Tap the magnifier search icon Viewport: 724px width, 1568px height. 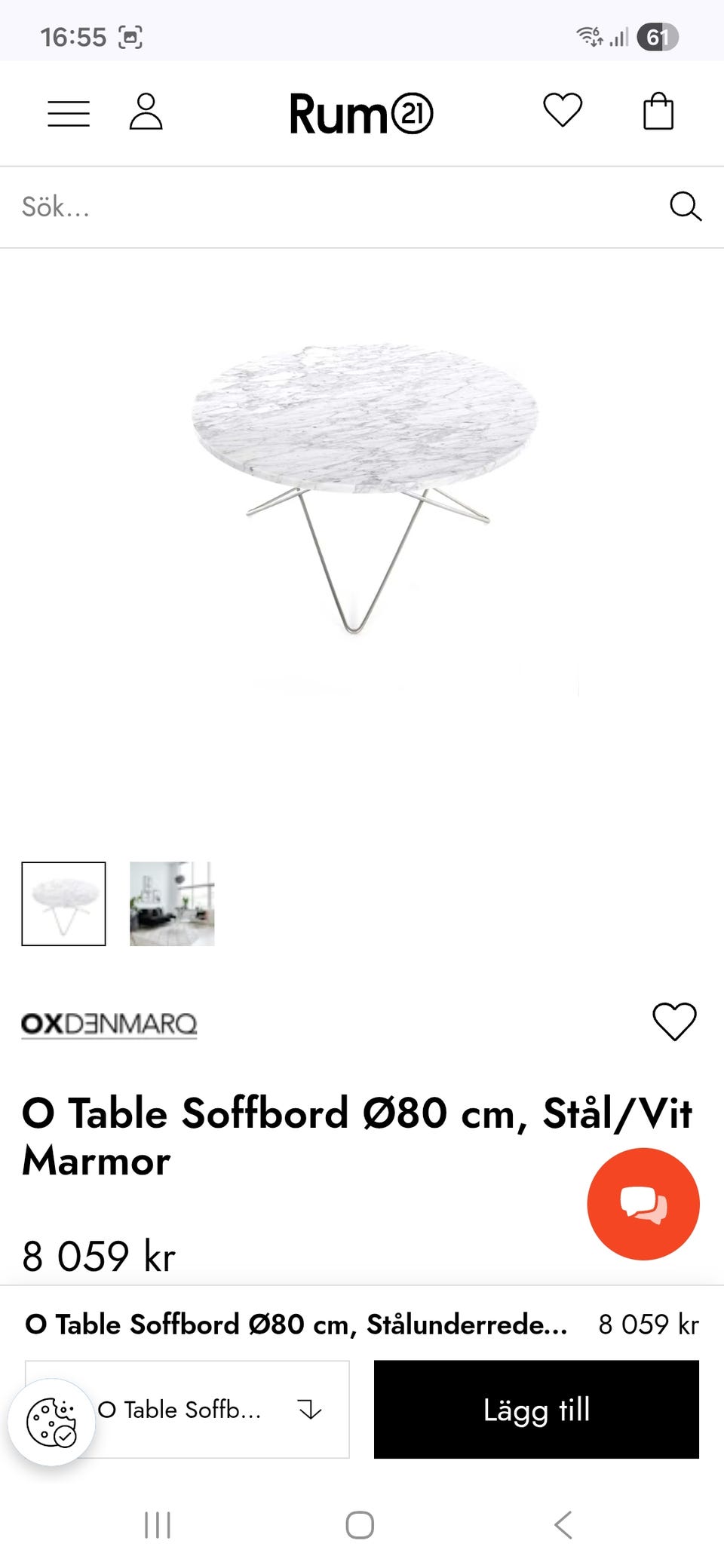[685, 207]
